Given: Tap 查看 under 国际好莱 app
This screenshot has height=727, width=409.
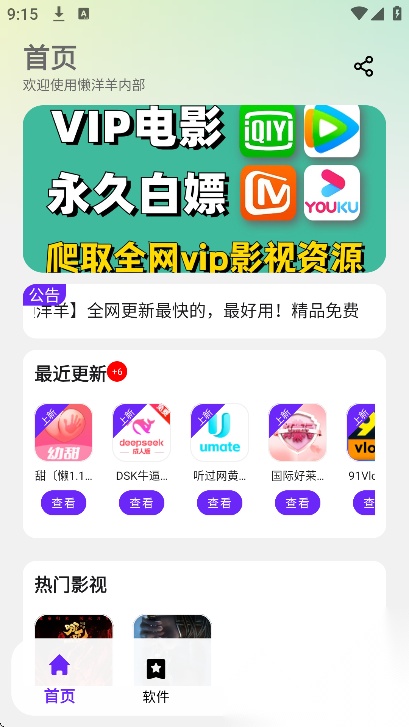Looking at the screenshot, I should [297, 503].
